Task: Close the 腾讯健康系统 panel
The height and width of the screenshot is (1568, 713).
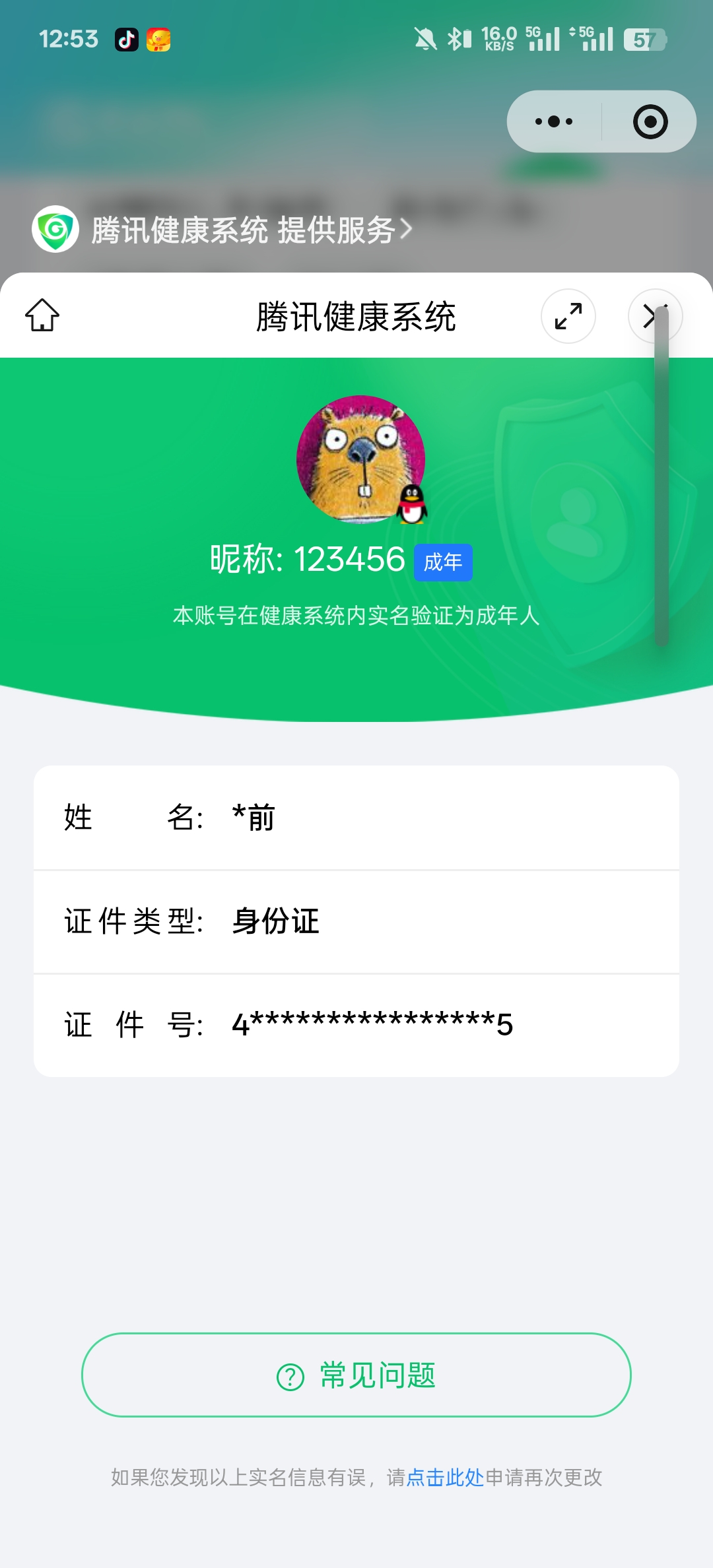Action: coord(654,316)
